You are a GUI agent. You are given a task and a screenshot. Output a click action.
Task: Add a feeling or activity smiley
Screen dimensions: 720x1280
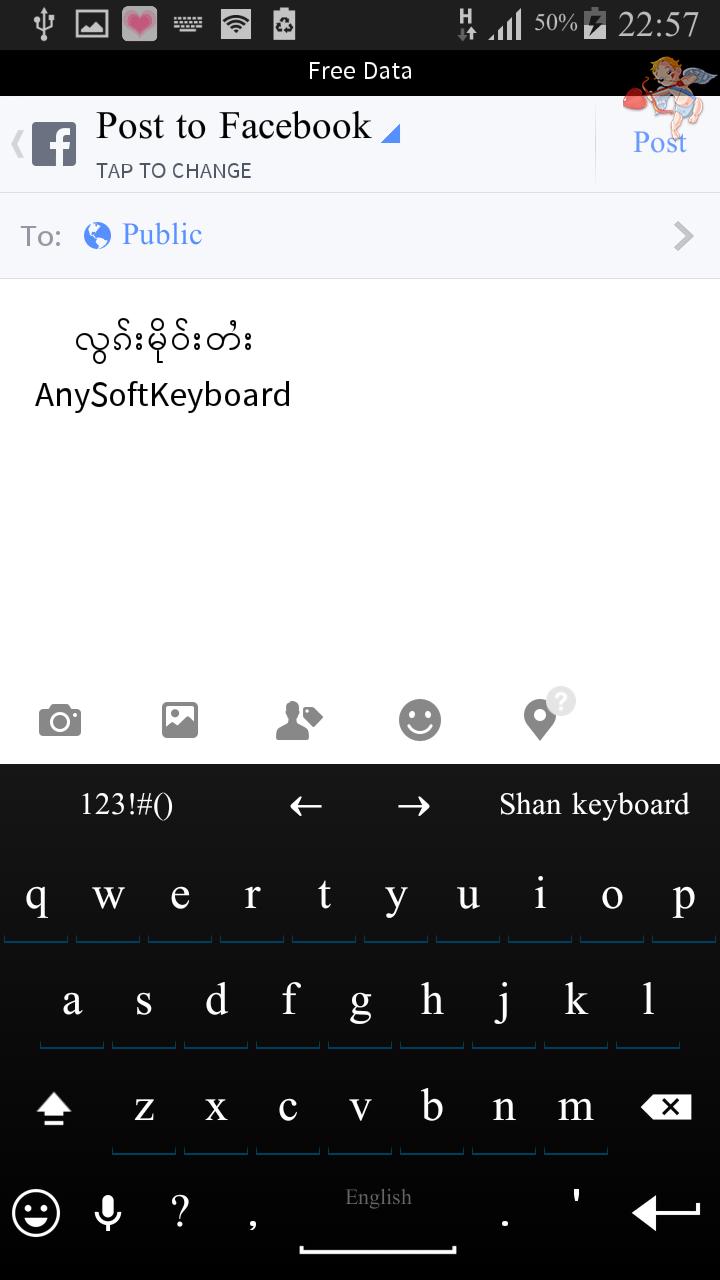(x=420, y=720)
